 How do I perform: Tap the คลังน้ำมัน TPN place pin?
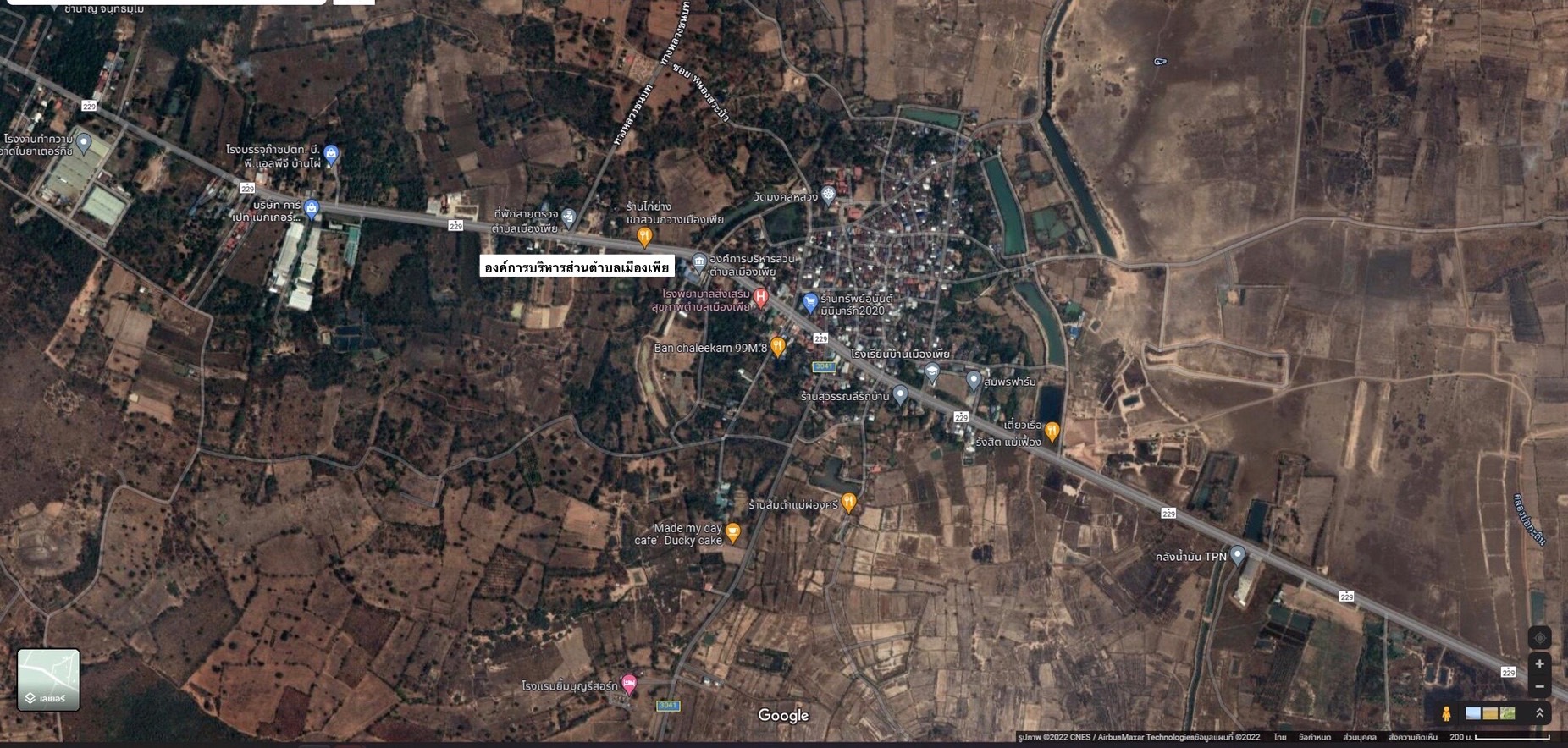[1238, 554]
